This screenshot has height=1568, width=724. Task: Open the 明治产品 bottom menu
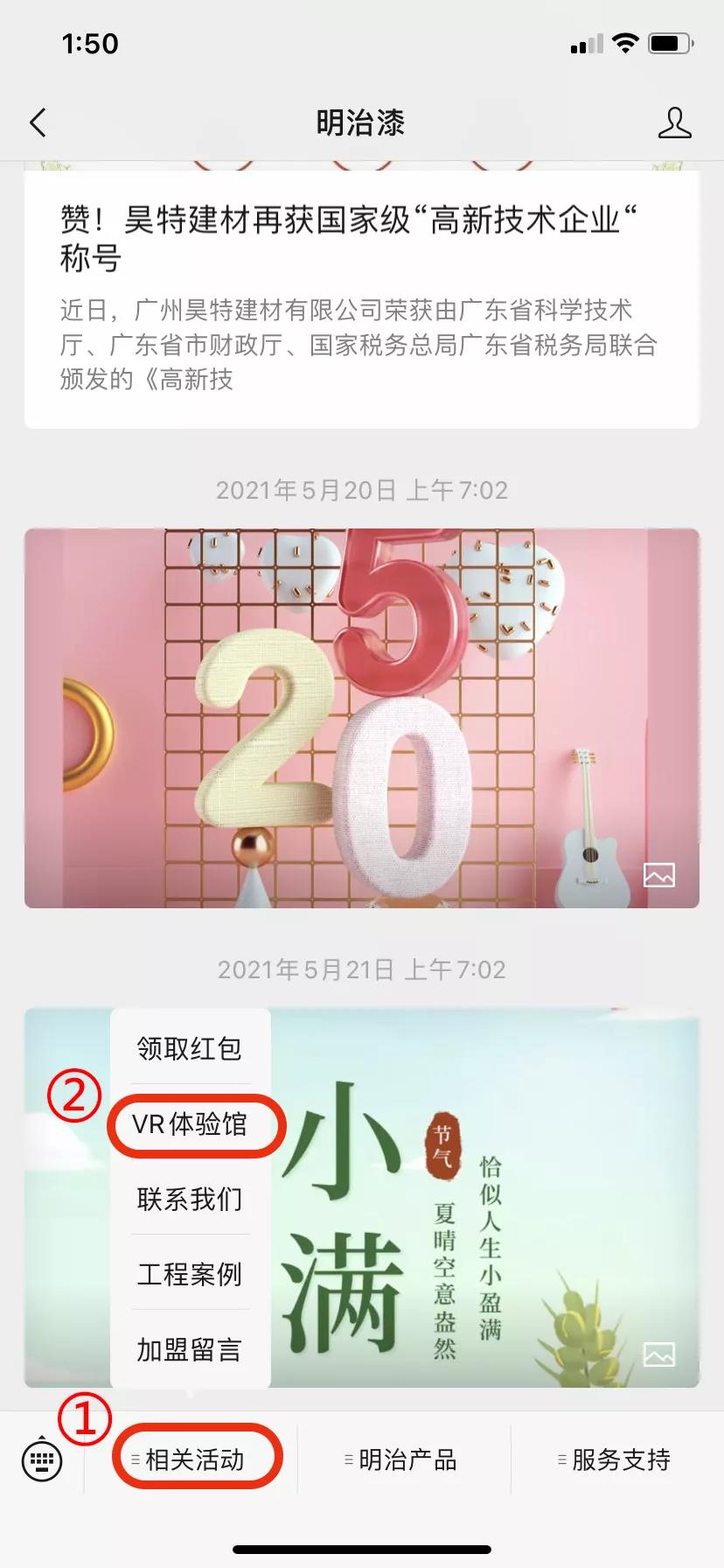pos(404,1459)
